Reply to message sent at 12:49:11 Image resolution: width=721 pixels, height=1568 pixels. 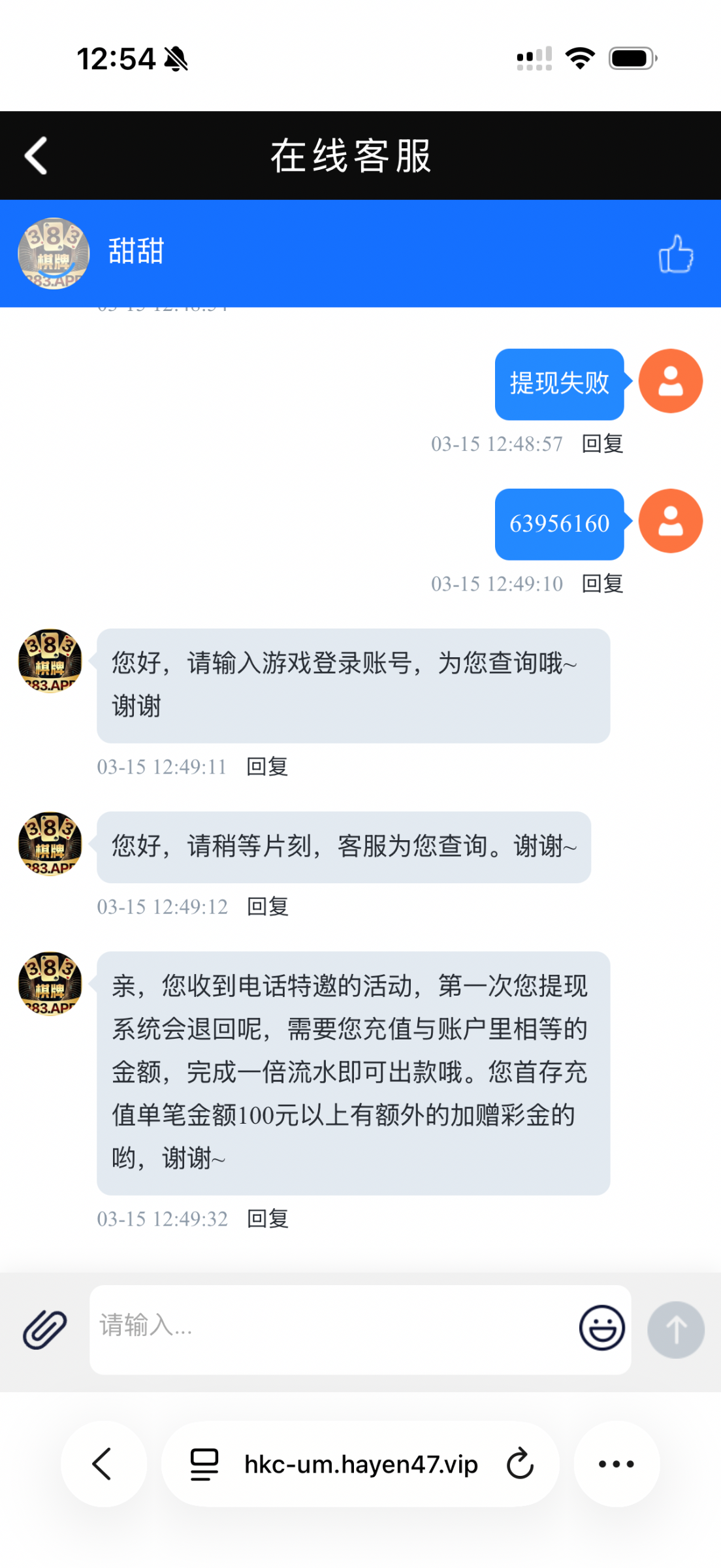tap(267, 766)
